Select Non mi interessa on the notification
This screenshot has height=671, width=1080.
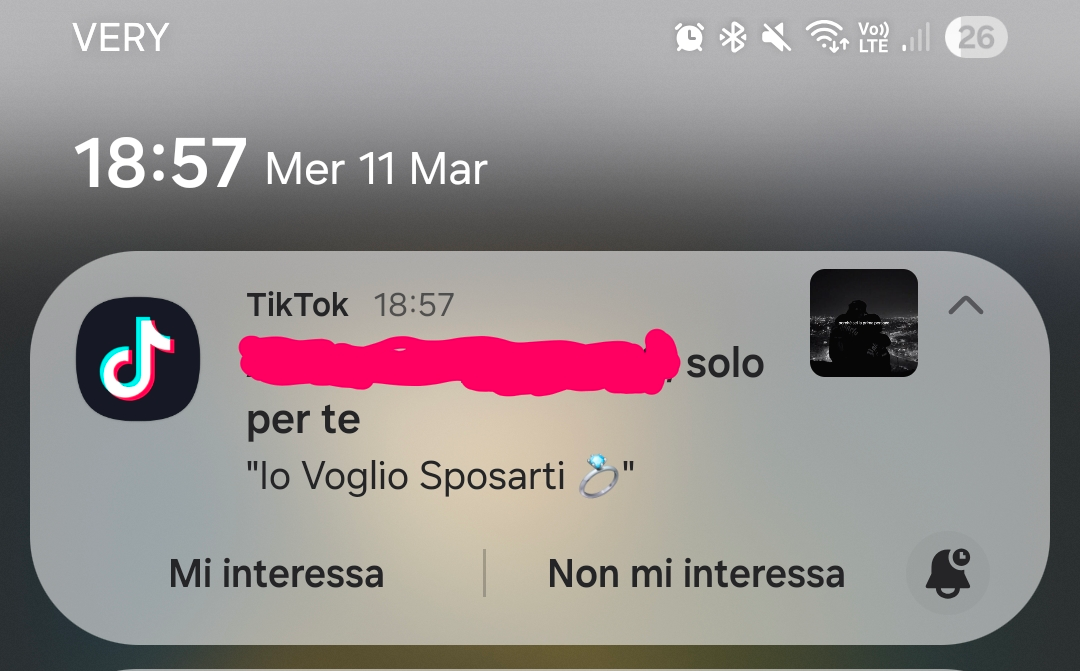[x=696, y=574]
